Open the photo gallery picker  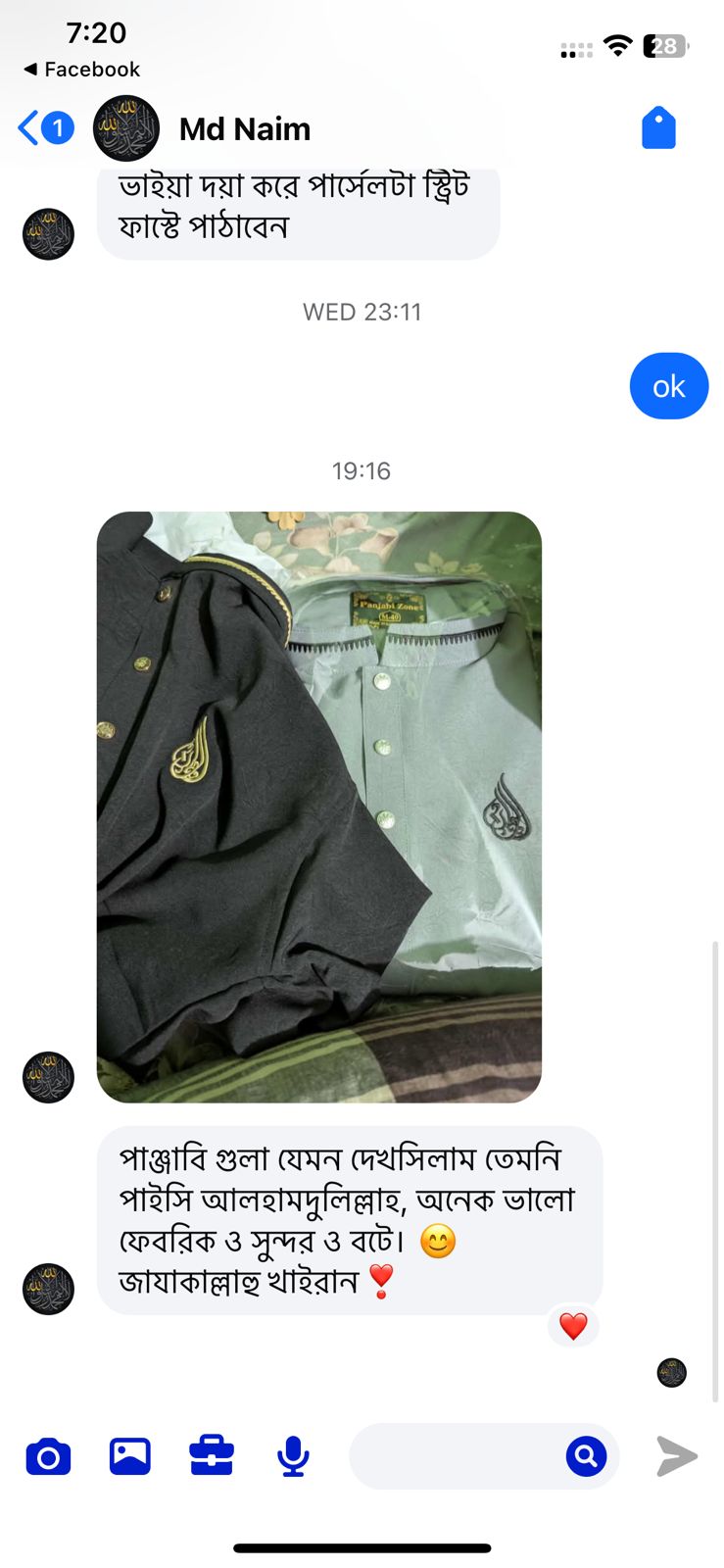[x=129, y=1456]
